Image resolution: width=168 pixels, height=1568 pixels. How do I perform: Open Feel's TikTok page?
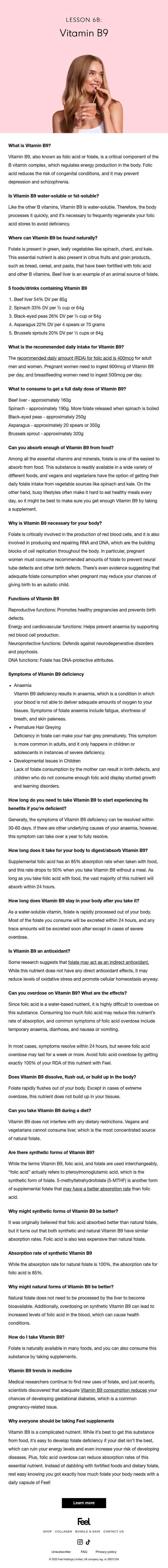tap(88, 1542)
